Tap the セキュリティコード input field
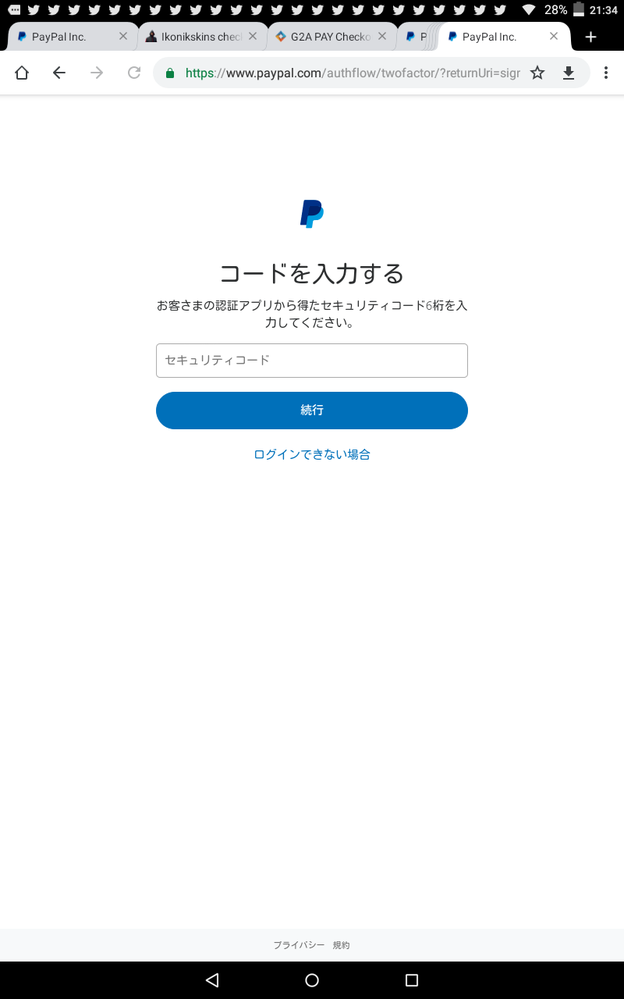The width and height of the screenshot is (624, 999). [x=312, y=361]
